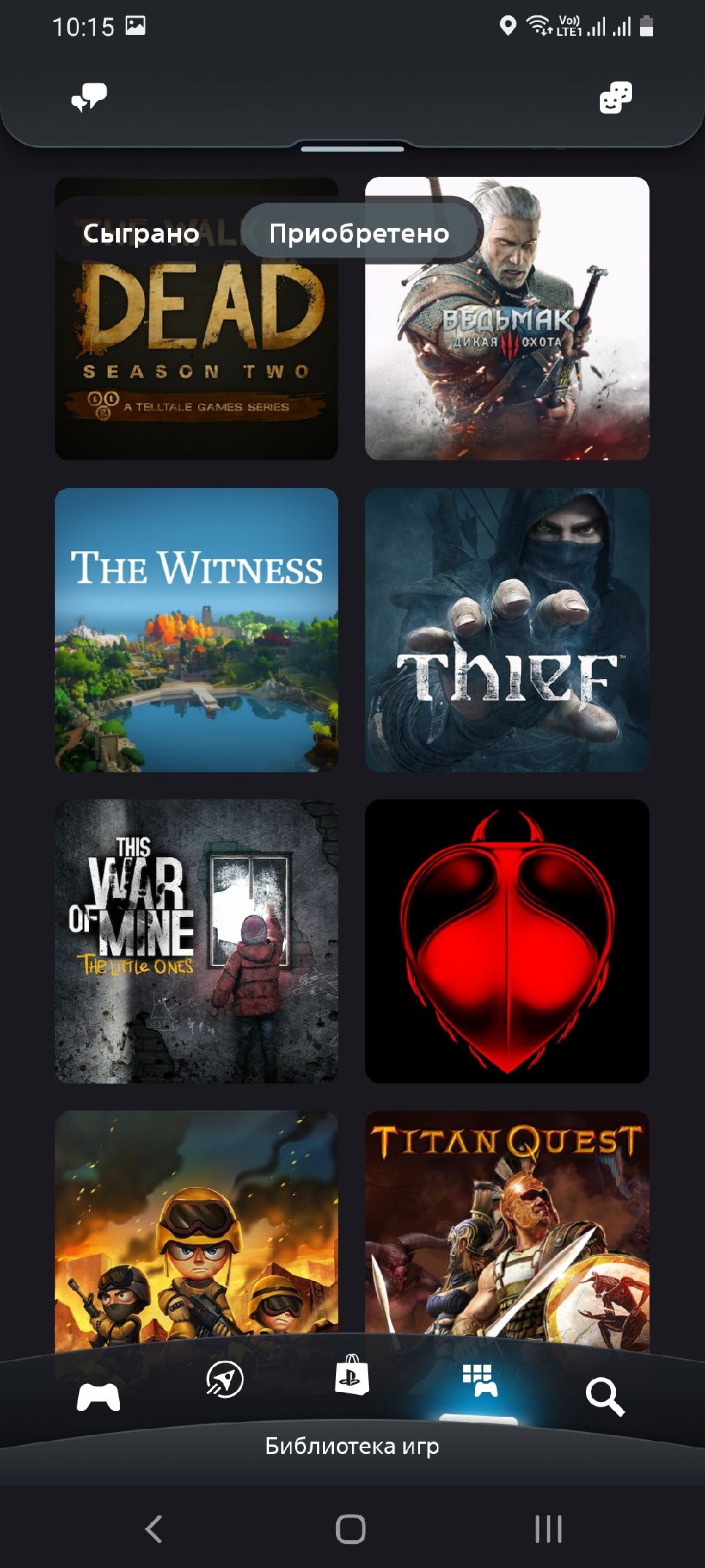Image resolution: width=705 pixels, height=1568 pixels.
Task: Open The Witness game tile
Action: (x=197, y=630)
